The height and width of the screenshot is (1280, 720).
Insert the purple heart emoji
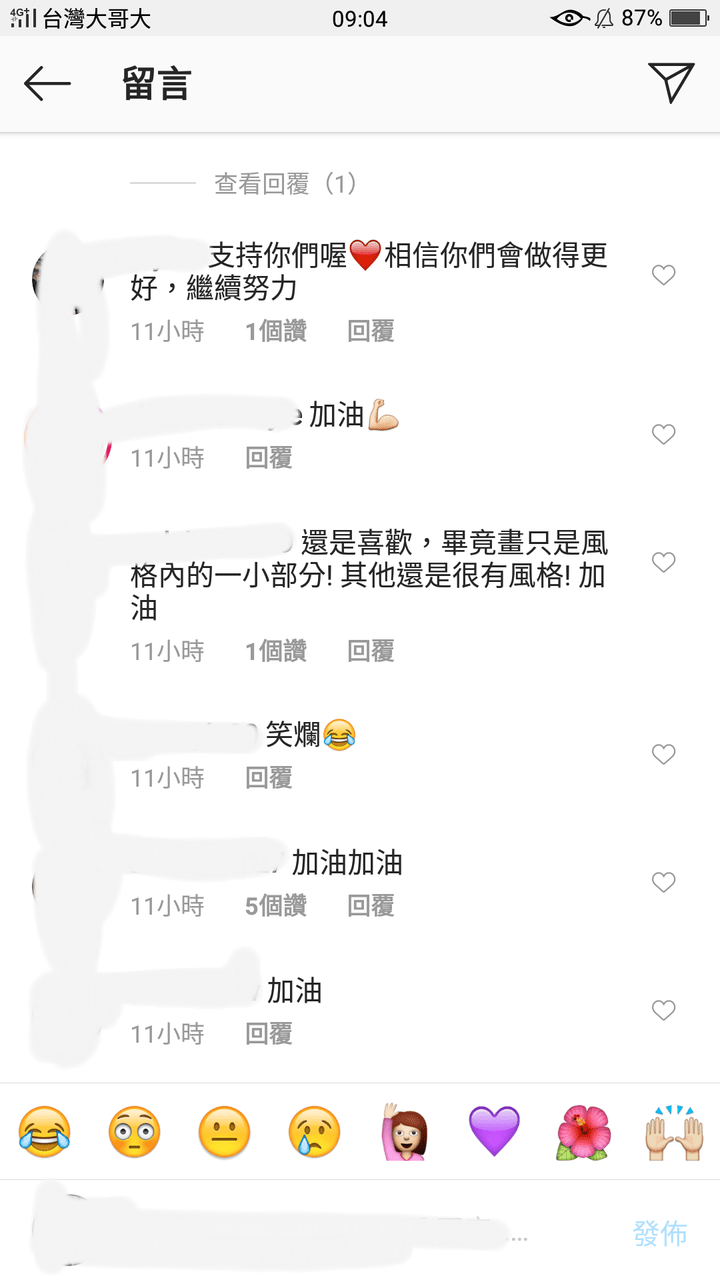[x=494, y=1132]
